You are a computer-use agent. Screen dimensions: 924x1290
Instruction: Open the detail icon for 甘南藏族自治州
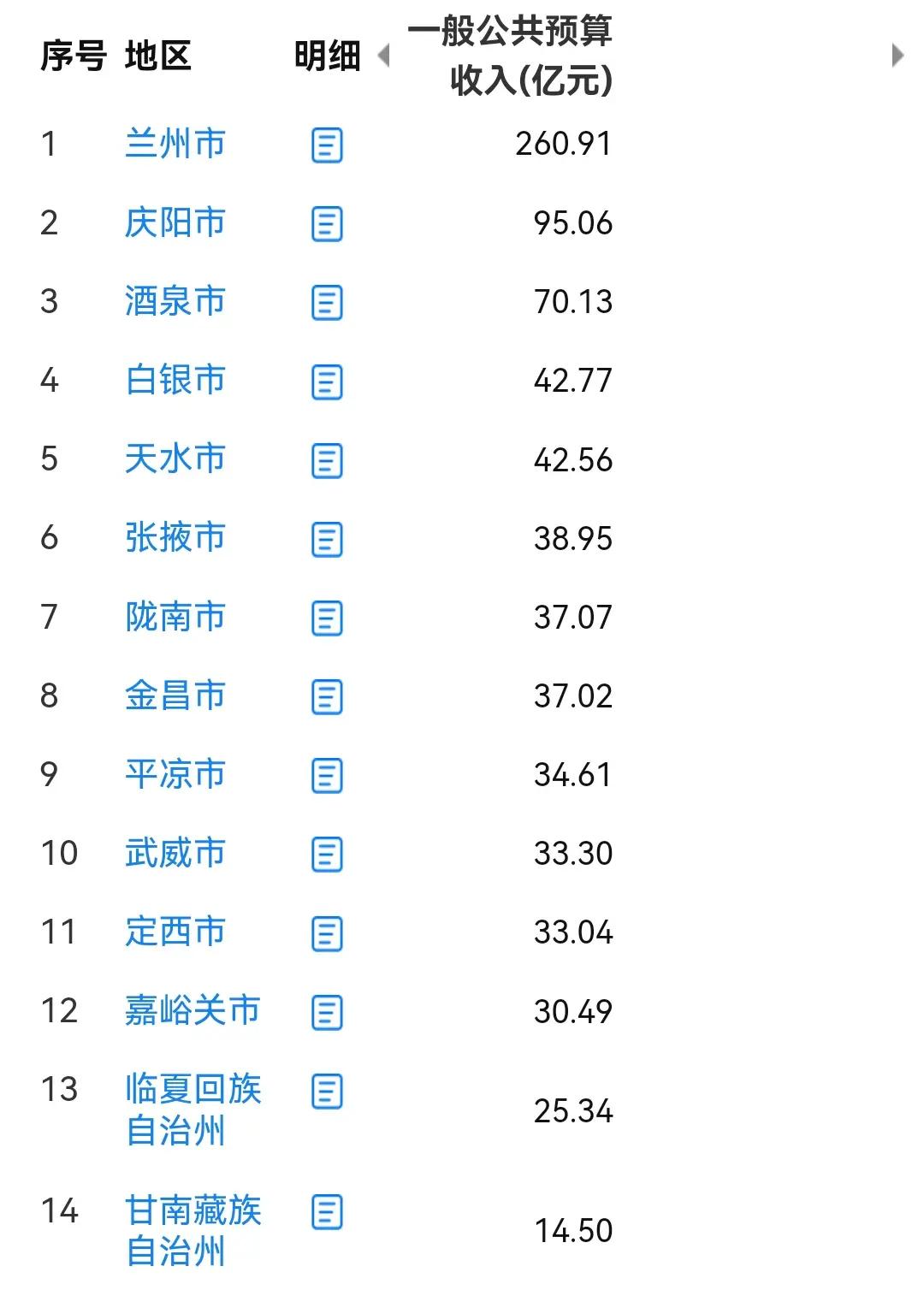click(x=327, y=1210)
